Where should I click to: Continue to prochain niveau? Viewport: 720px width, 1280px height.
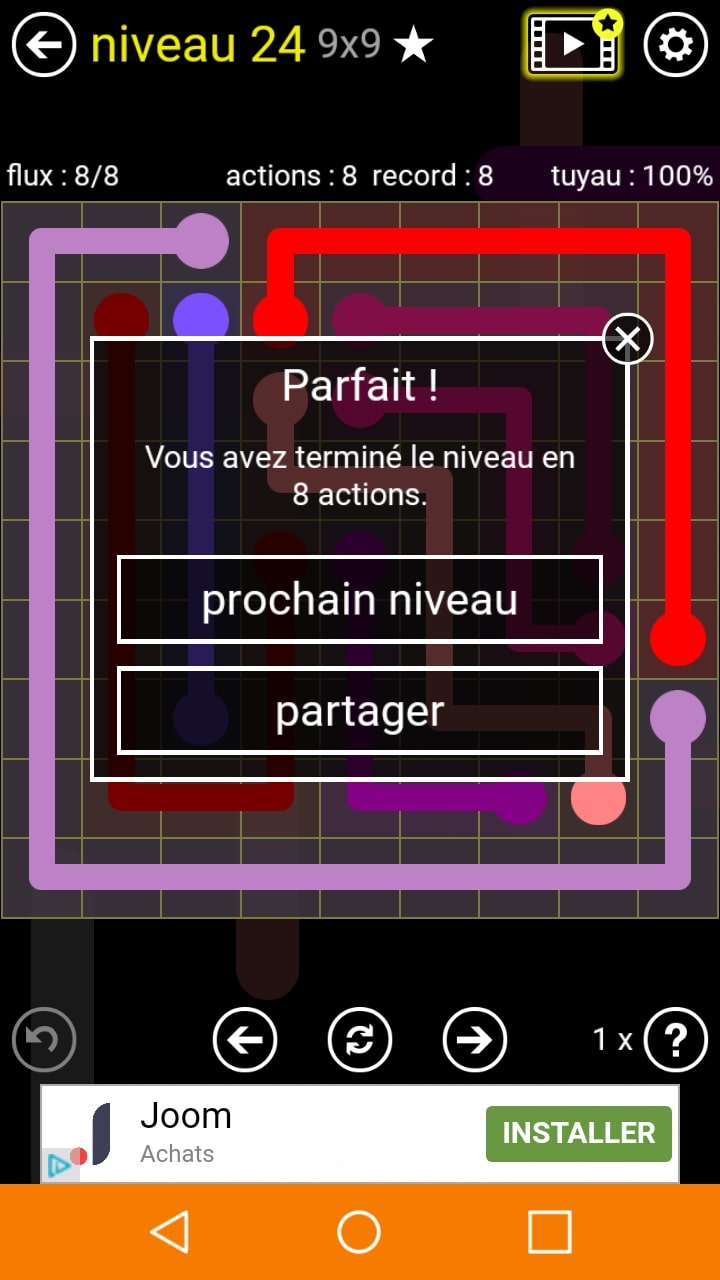pyautogui.click(x=360, y=600)
